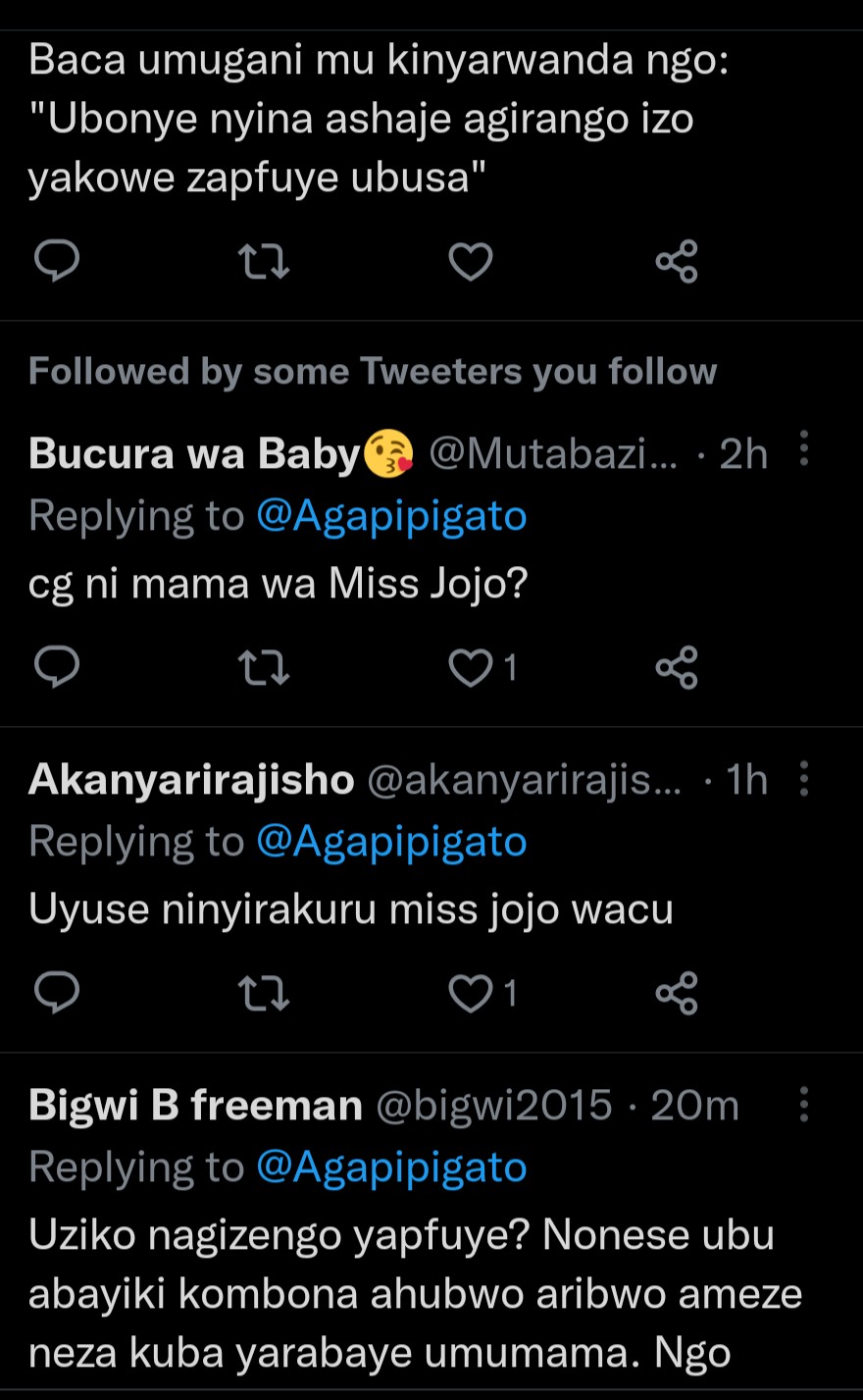863x1400 pixels.
Task: Reply to the tweet ending 'zapfuye ubusa'
Action: pyautogui.click(x=57, y=261)
